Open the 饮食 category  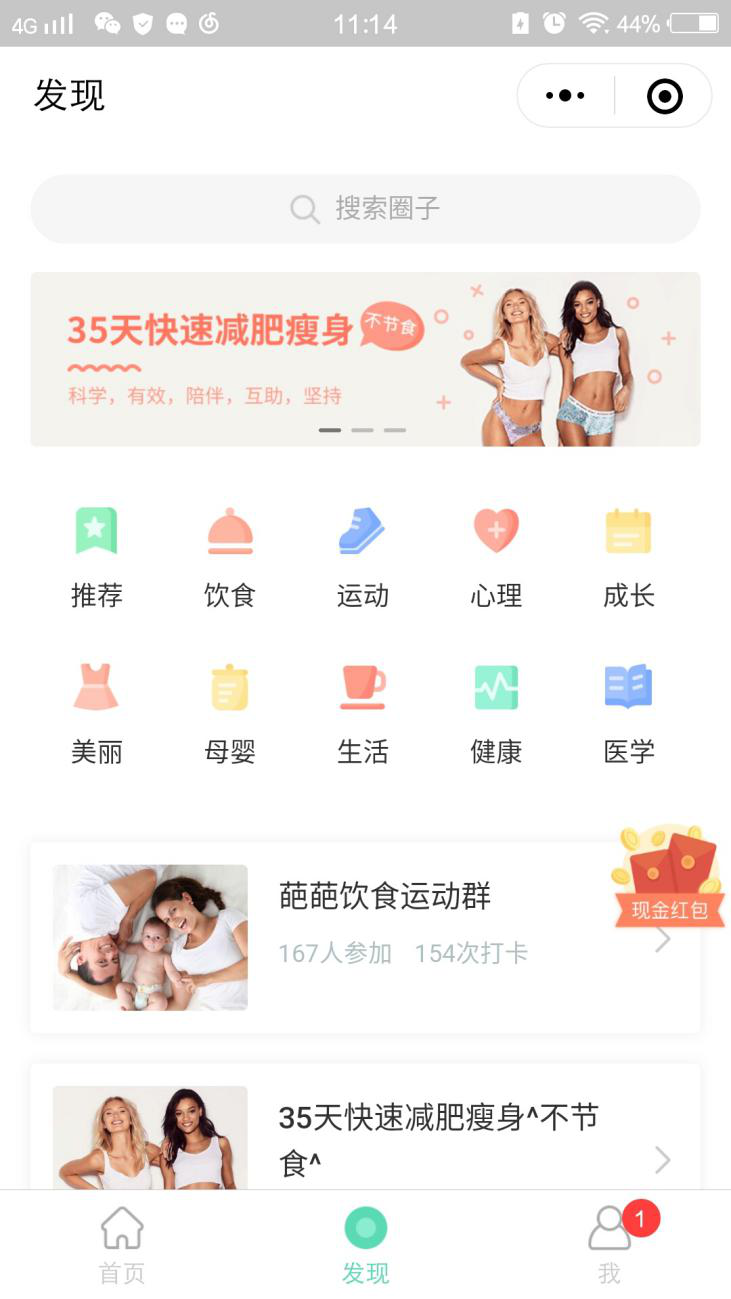tap(230, 557)
